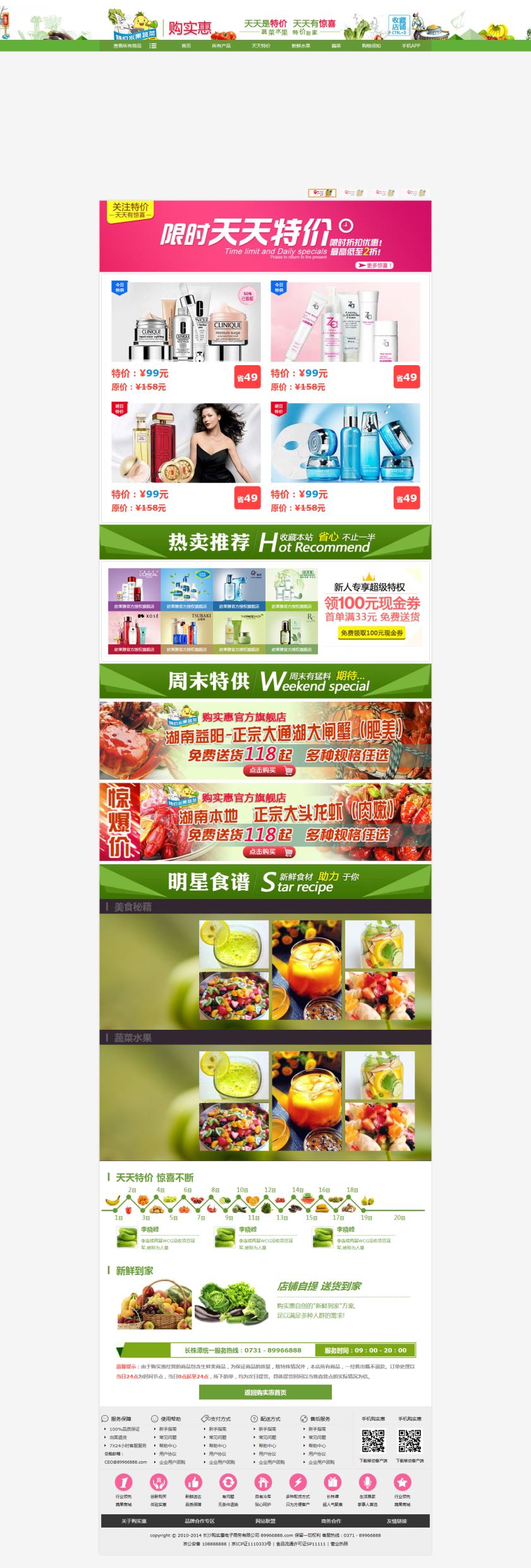Open the 天天特价 navigation item
Viewport: 531px width, 1568px height.
point(260,46)
